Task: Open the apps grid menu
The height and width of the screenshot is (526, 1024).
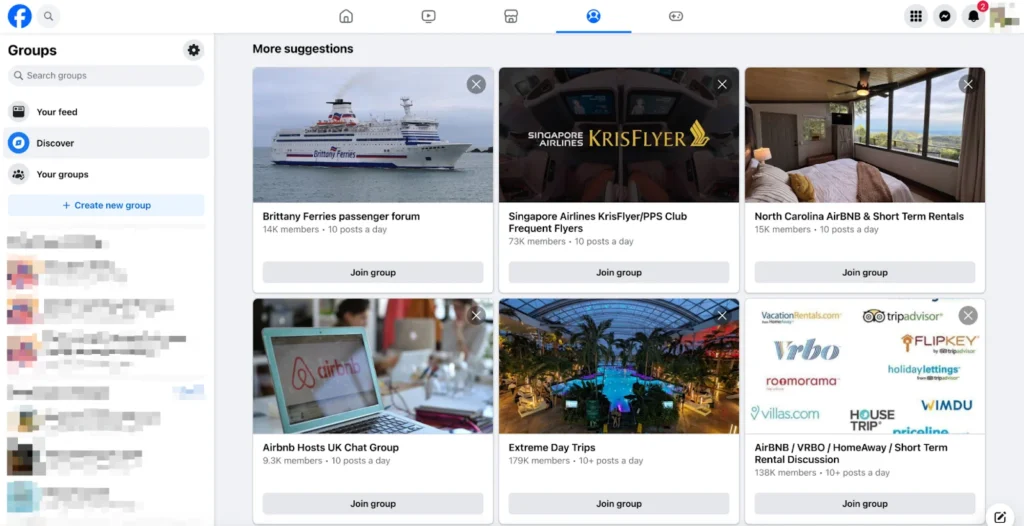Action: [x=915, y=16]
